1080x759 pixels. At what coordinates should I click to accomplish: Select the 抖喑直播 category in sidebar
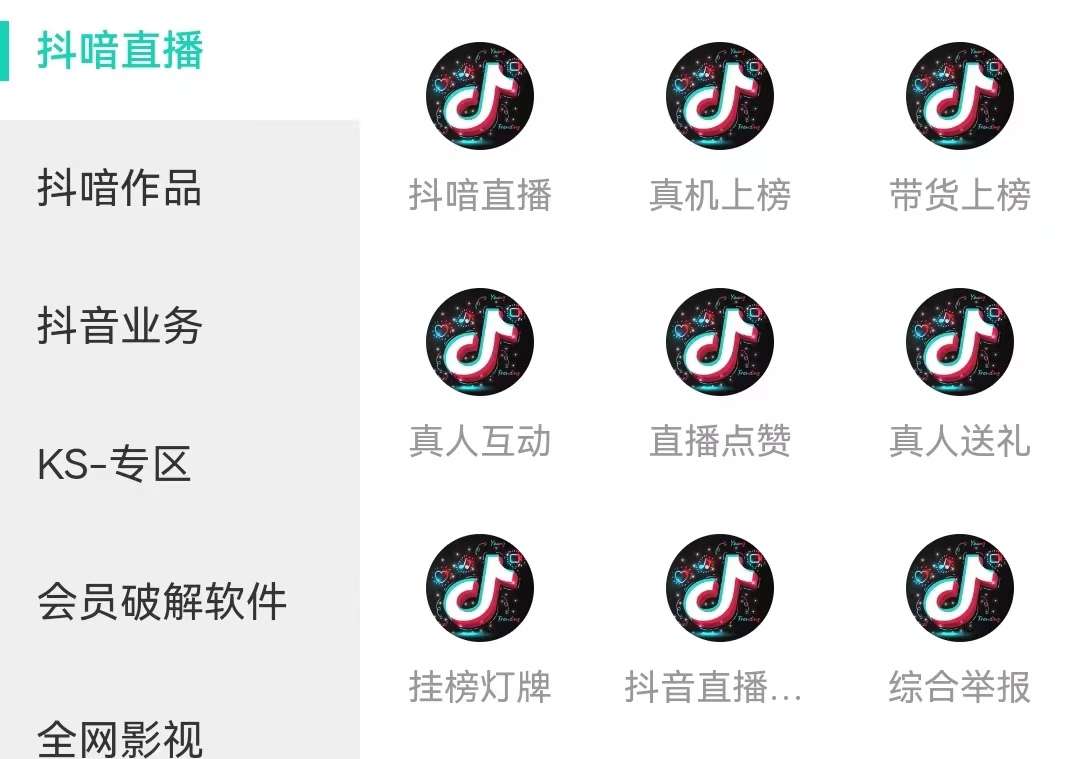pyautogui.click(x=120, y=50)
